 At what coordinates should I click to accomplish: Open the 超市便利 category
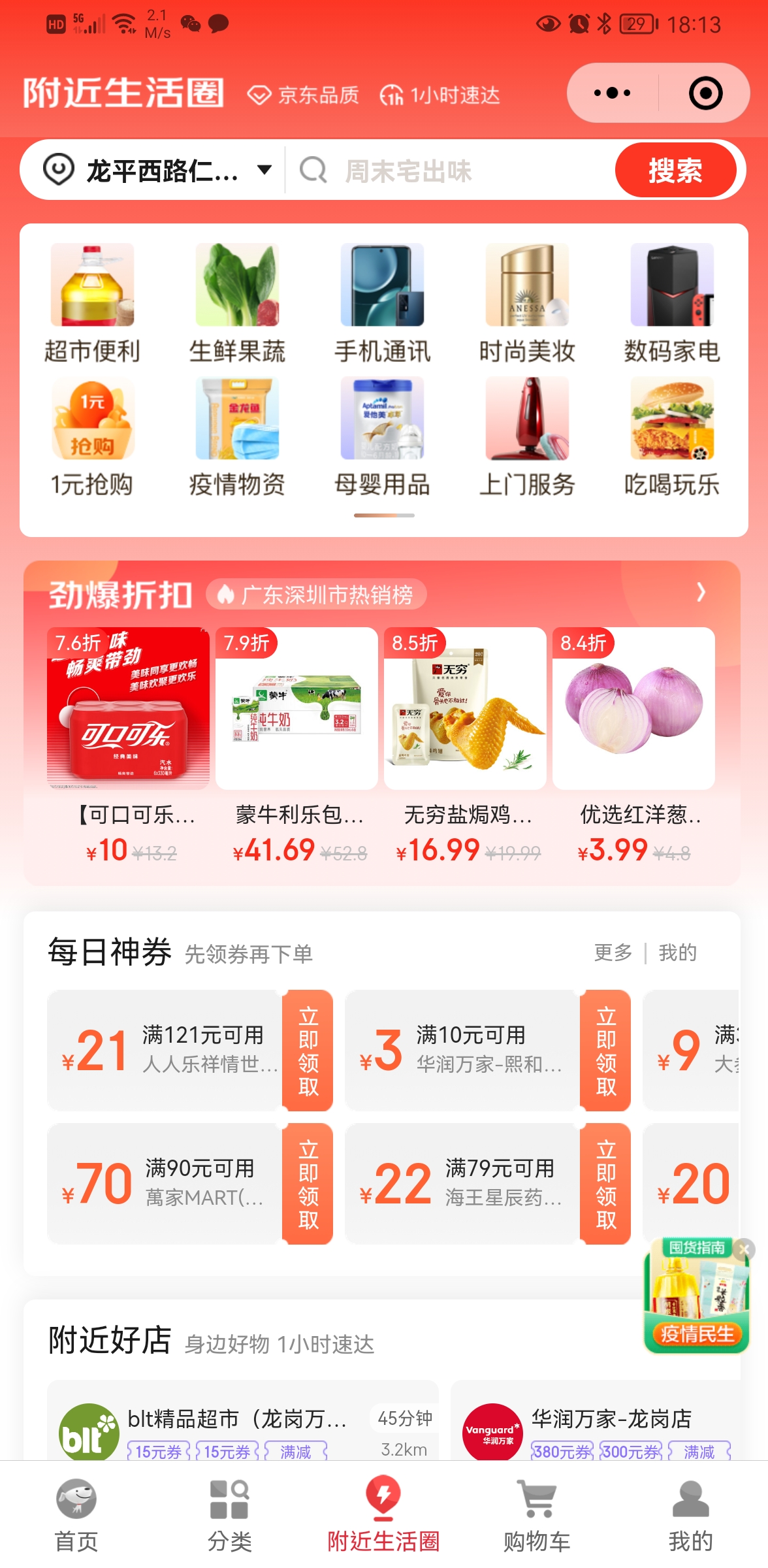92,302
